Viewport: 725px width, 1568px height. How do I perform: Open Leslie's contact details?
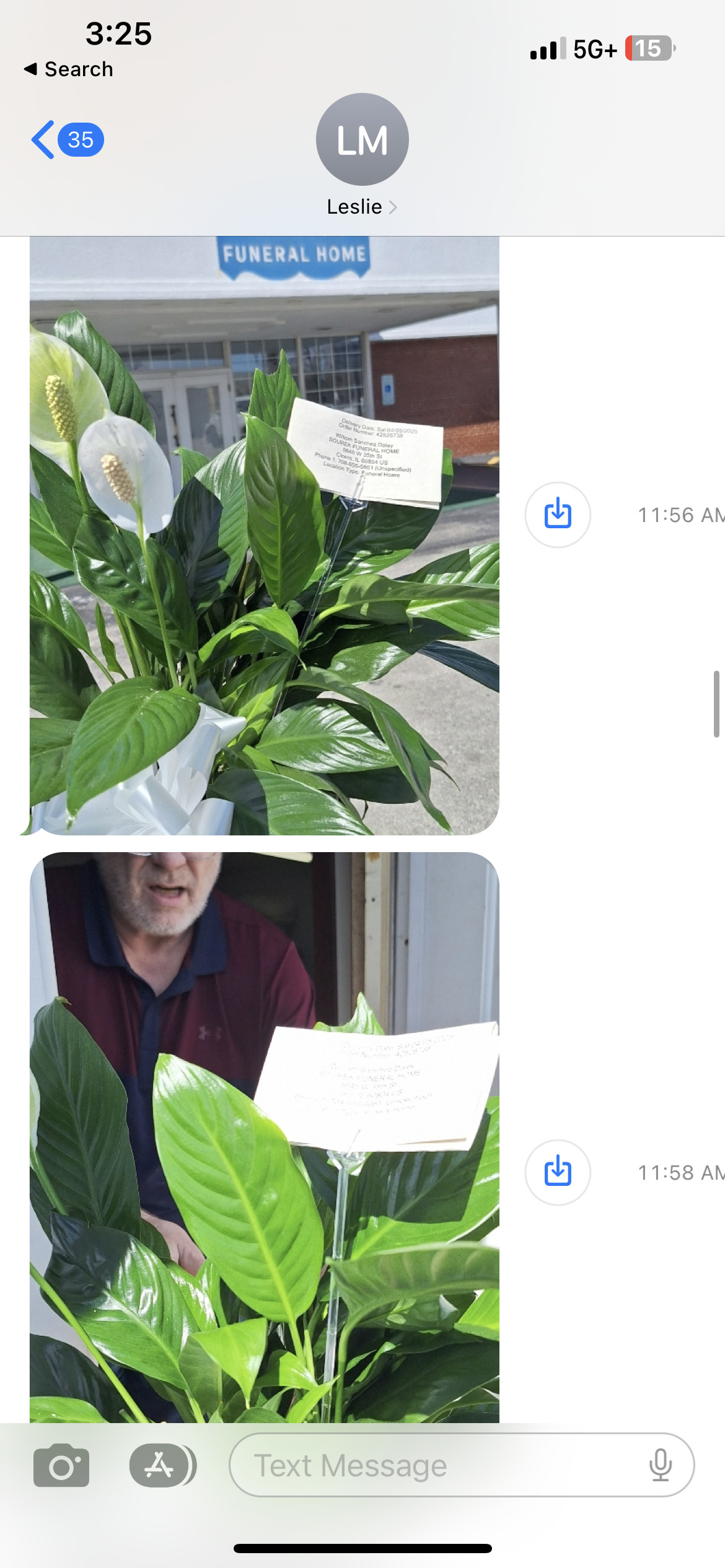[x=362, y=155]
